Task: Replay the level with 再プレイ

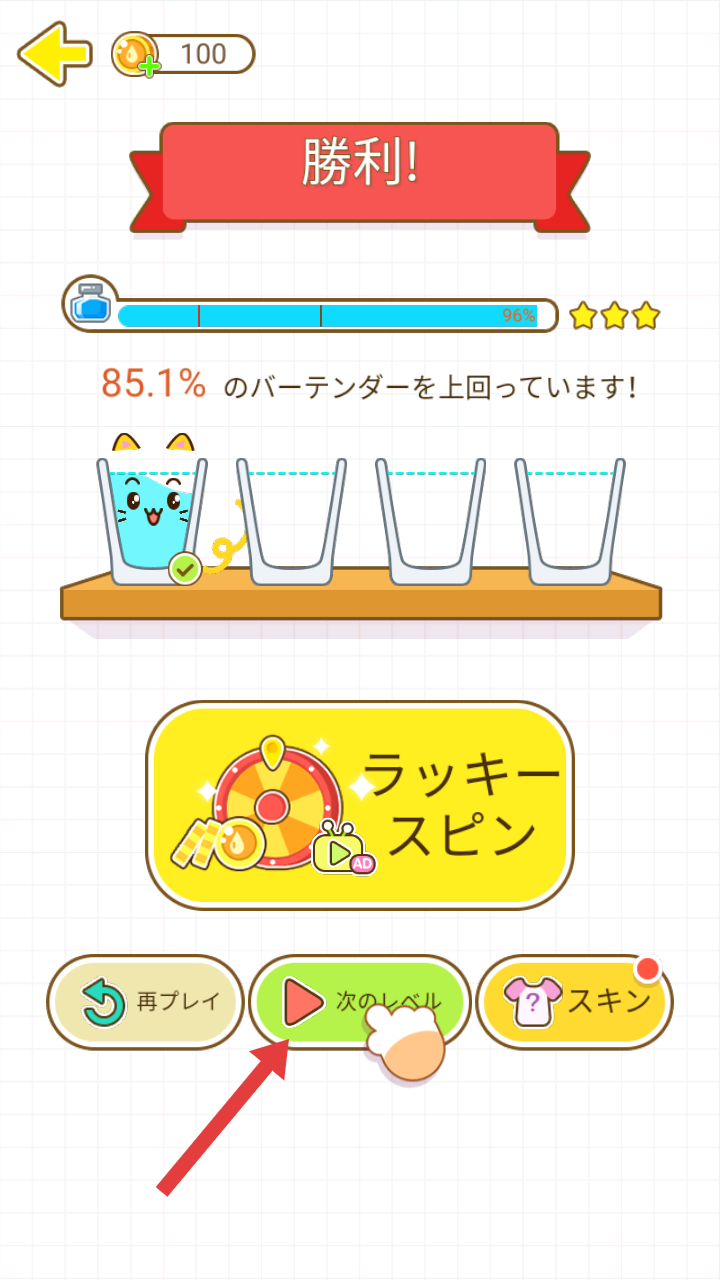Action: coord(146,1002)
